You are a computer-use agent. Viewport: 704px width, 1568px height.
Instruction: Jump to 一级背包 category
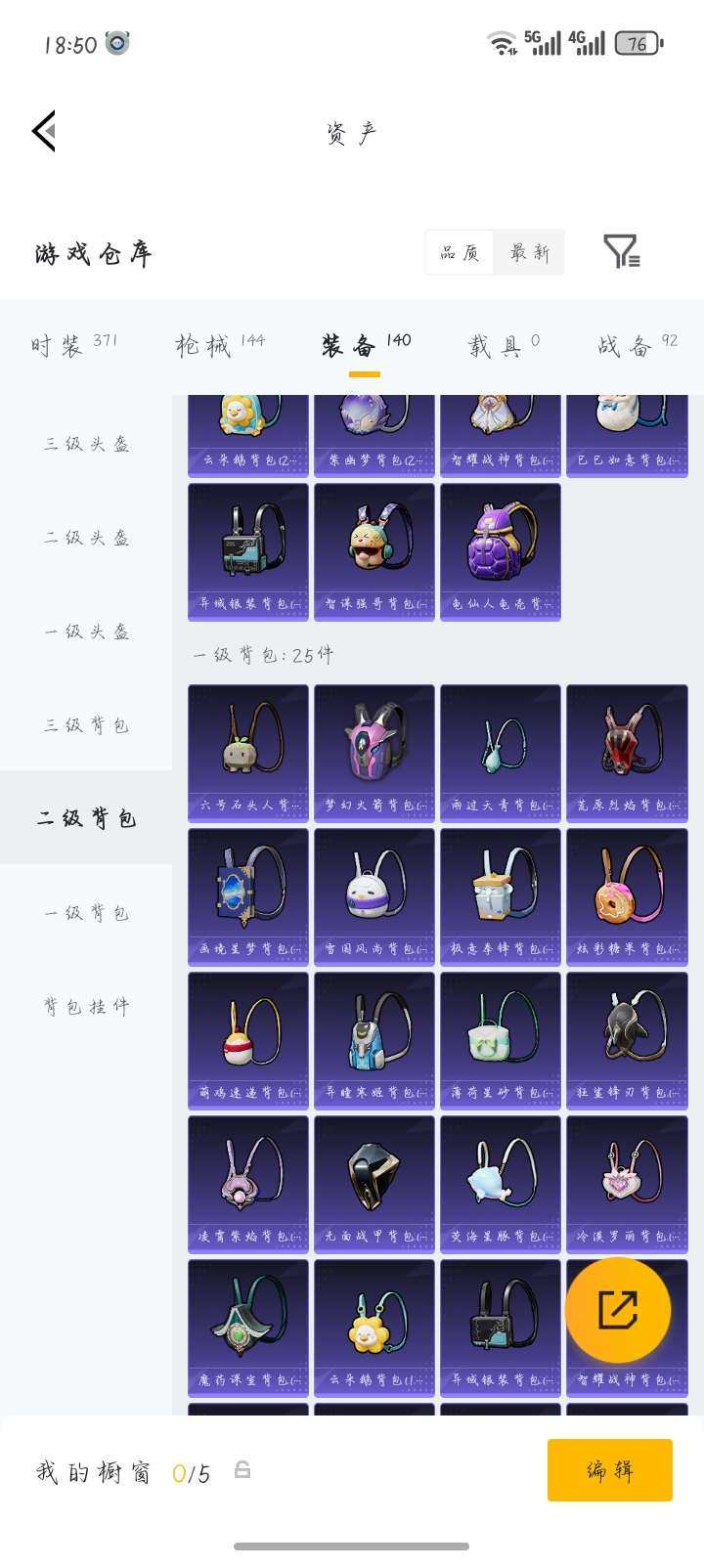coord(86,912)
